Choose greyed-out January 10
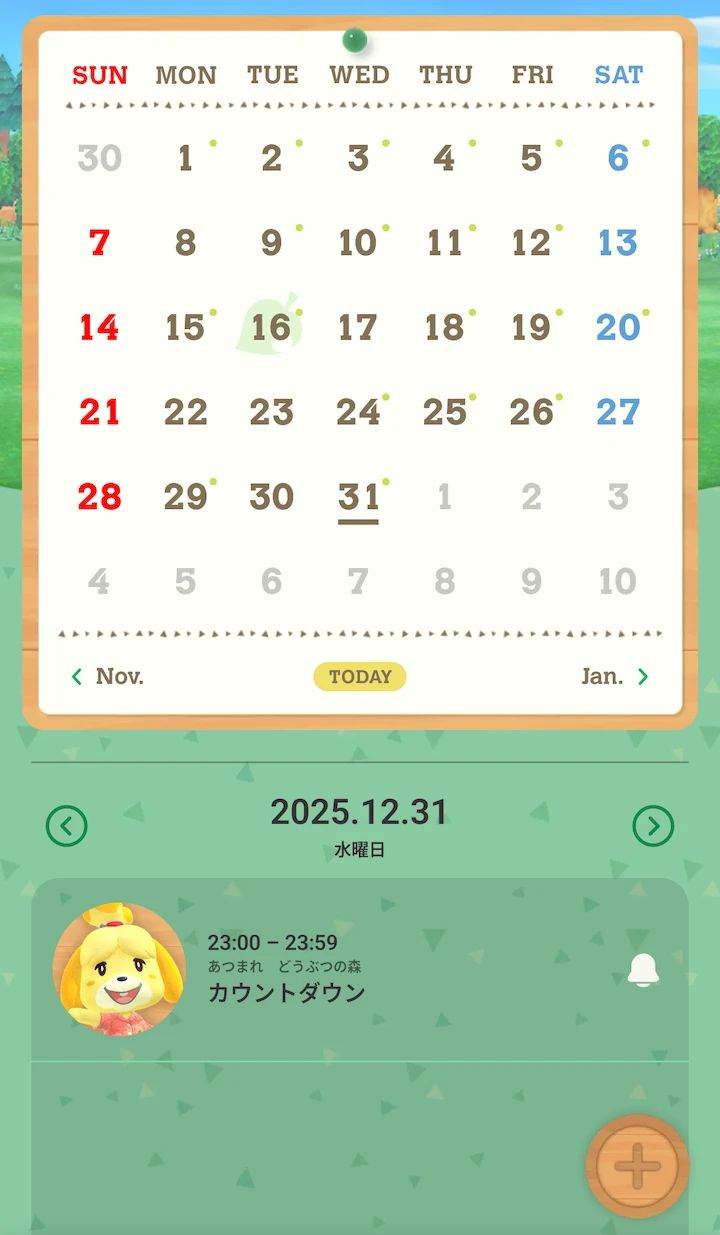The image size is (720, 1235). [x=618, y=581]
